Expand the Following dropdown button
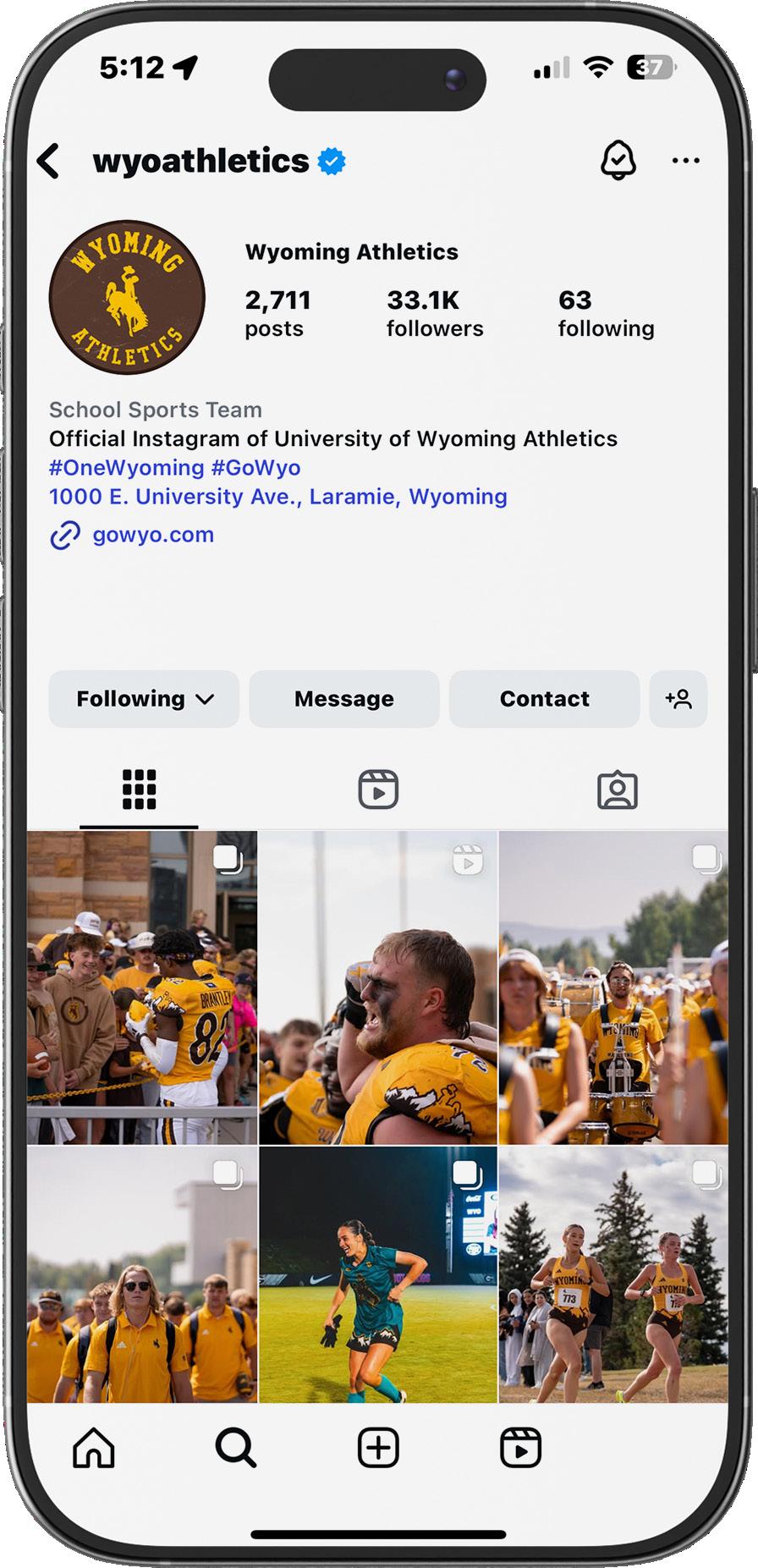The image size is (758, 1568). (x=144, y=699)
